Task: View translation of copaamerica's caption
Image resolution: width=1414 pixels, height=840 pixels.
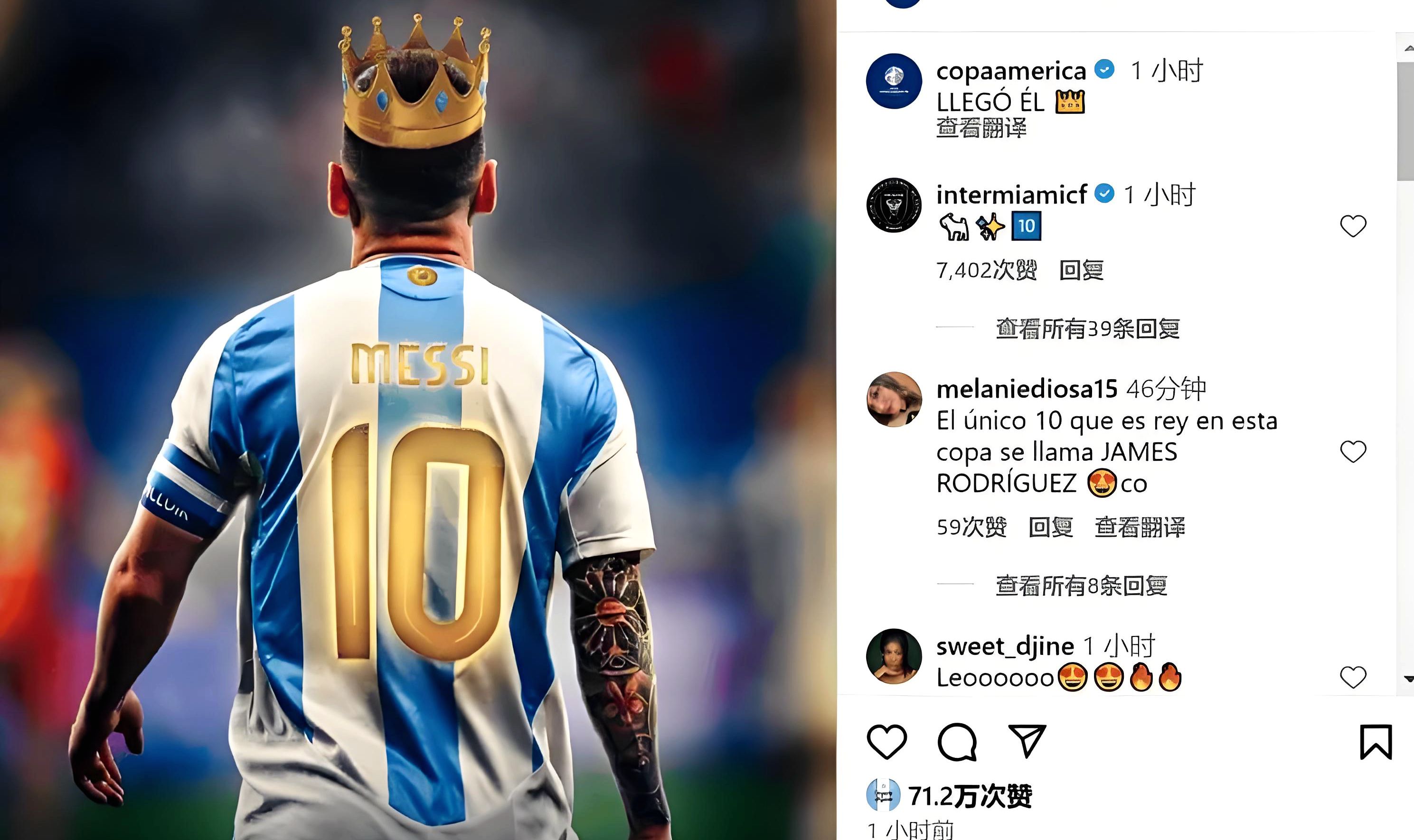Action: click(981, 128)
